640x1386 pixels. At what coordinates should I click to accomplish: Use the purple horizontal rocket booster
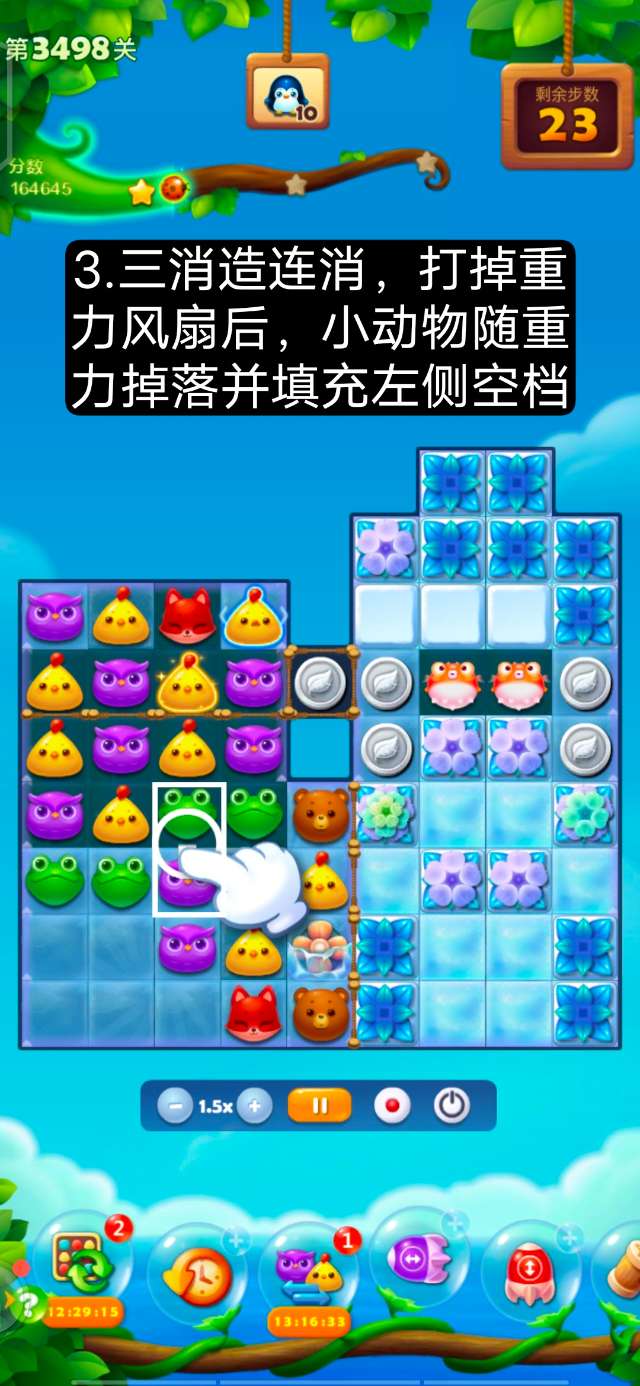(x=418, y=1263)
